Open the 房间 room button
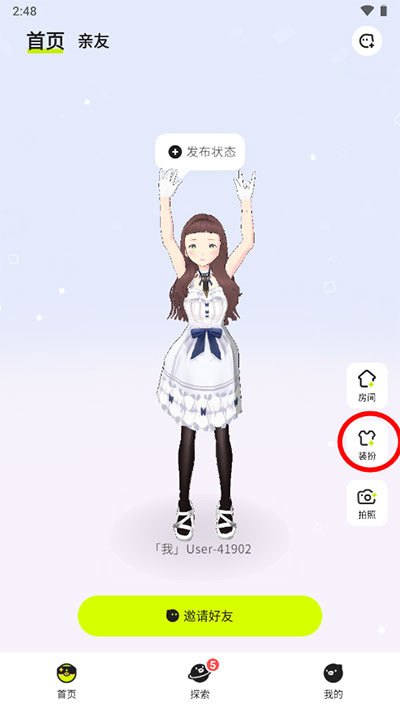The image size is (400, 711). coord(367,386)
